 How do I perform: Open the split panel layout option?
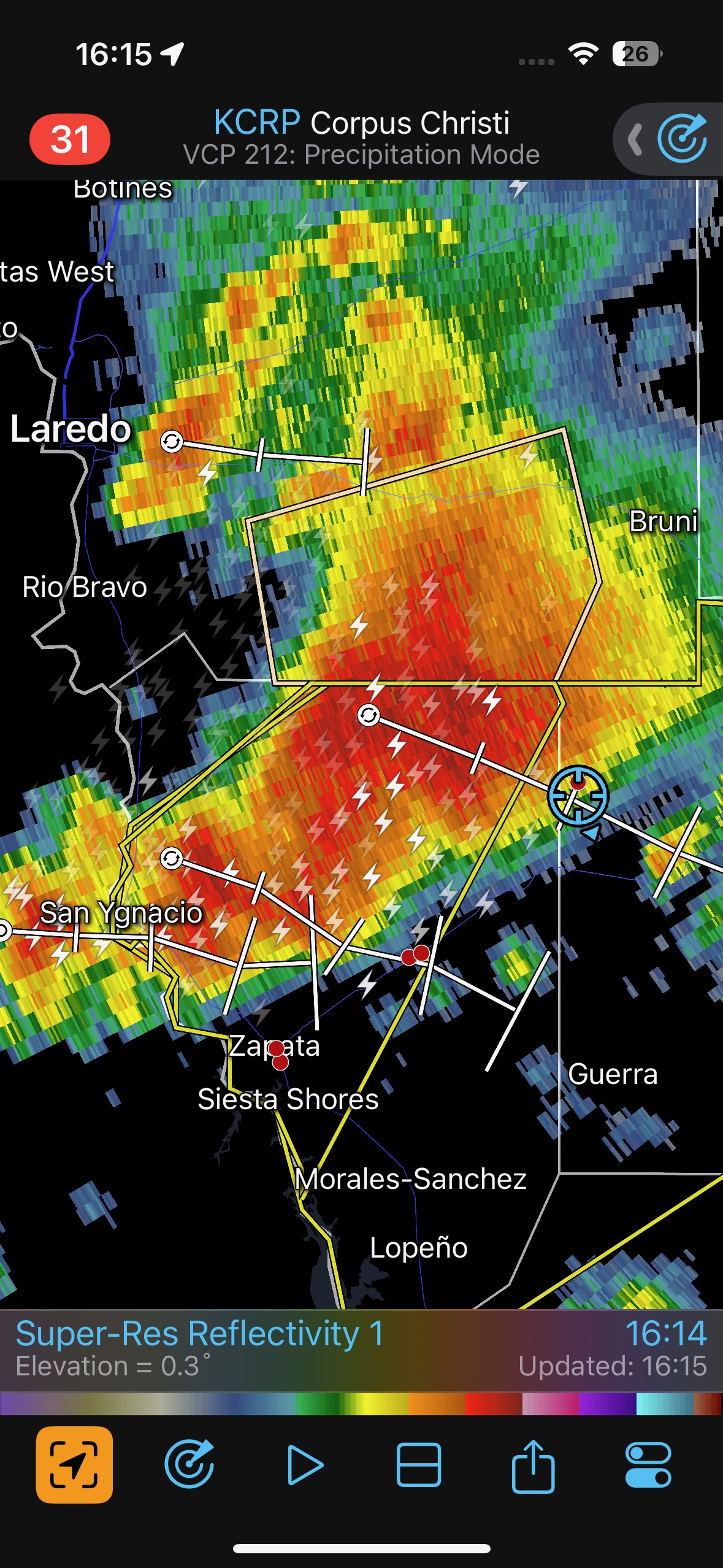[419, 1465]
